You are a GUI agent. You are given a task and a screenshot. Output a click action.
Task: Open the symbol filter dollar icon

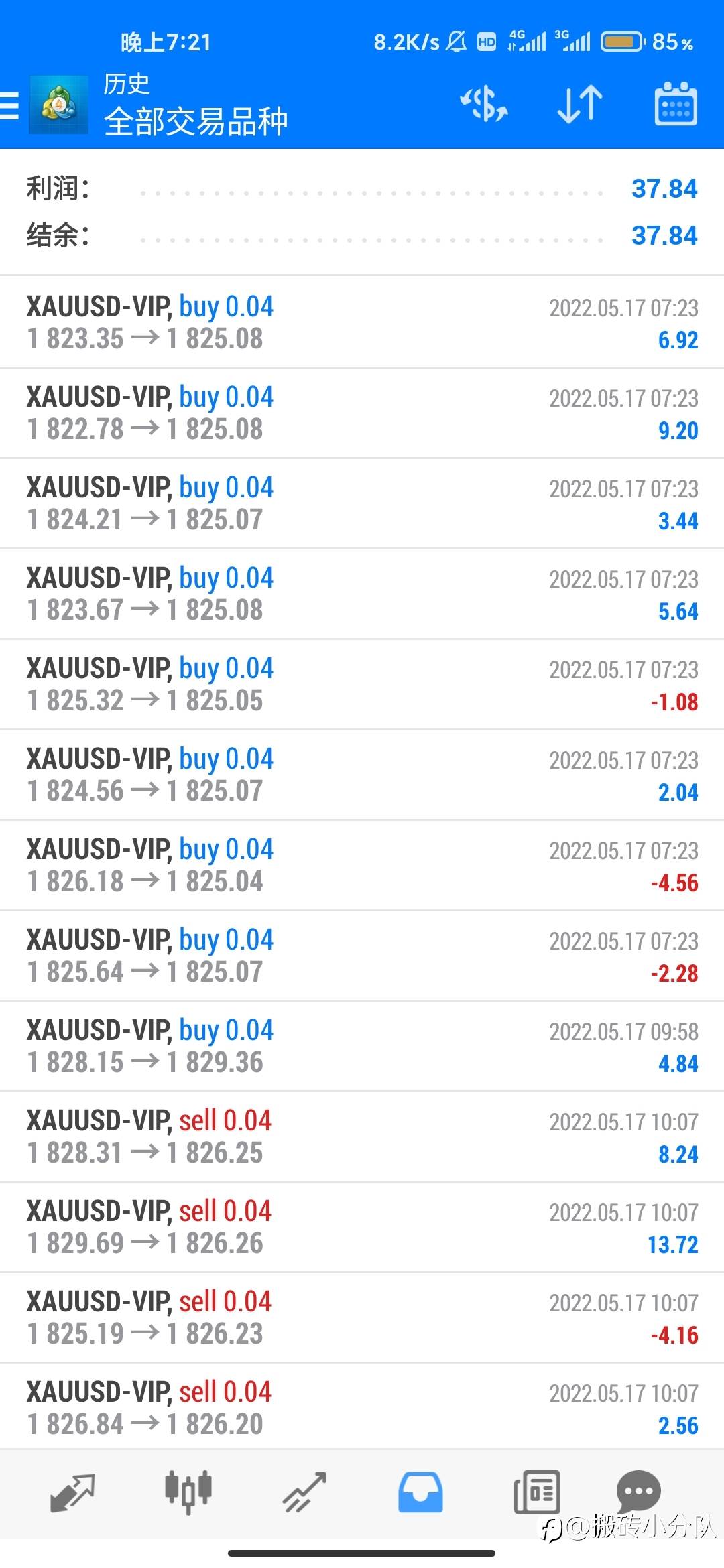pyautogui.click(x=484, y=105)
